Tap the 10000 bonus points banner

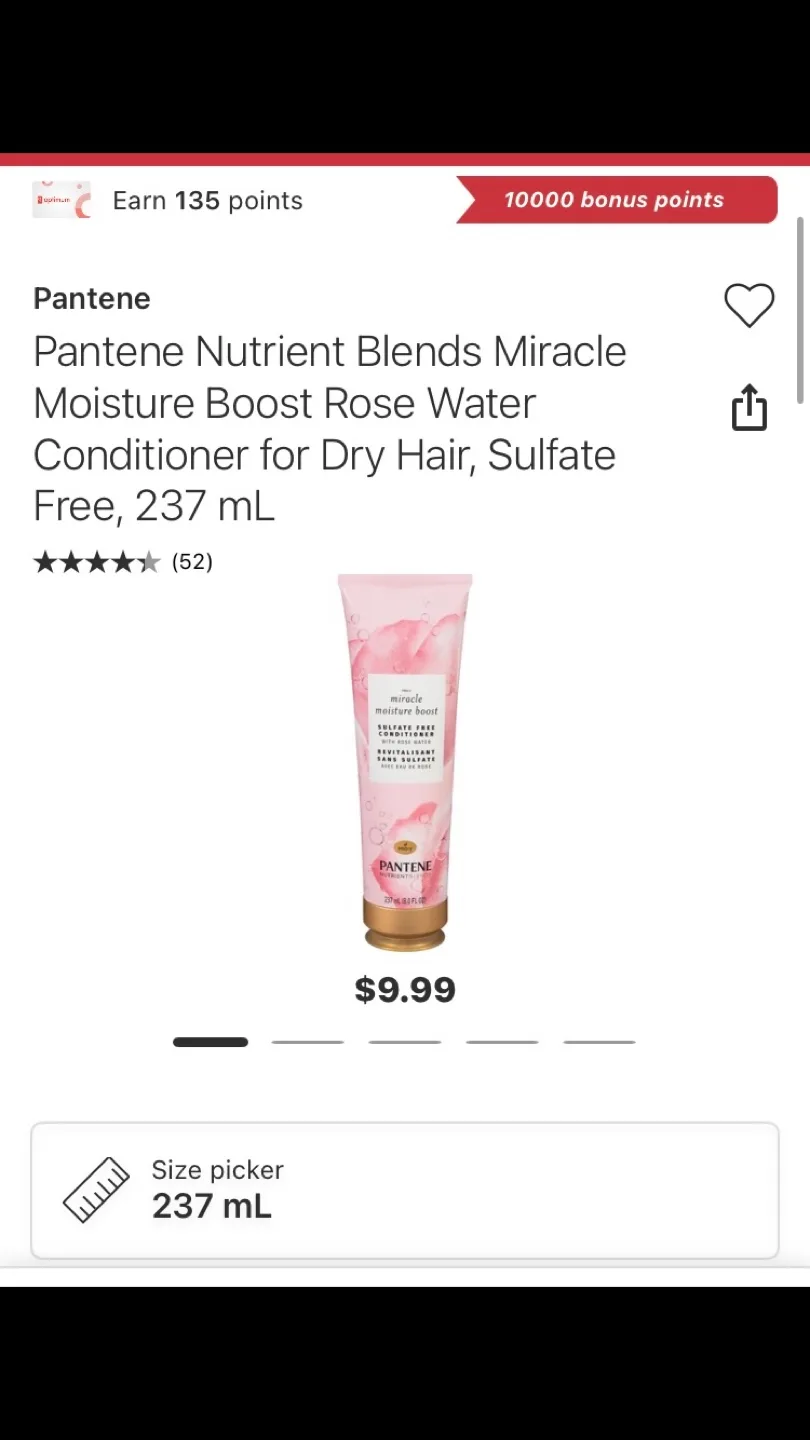616,199
